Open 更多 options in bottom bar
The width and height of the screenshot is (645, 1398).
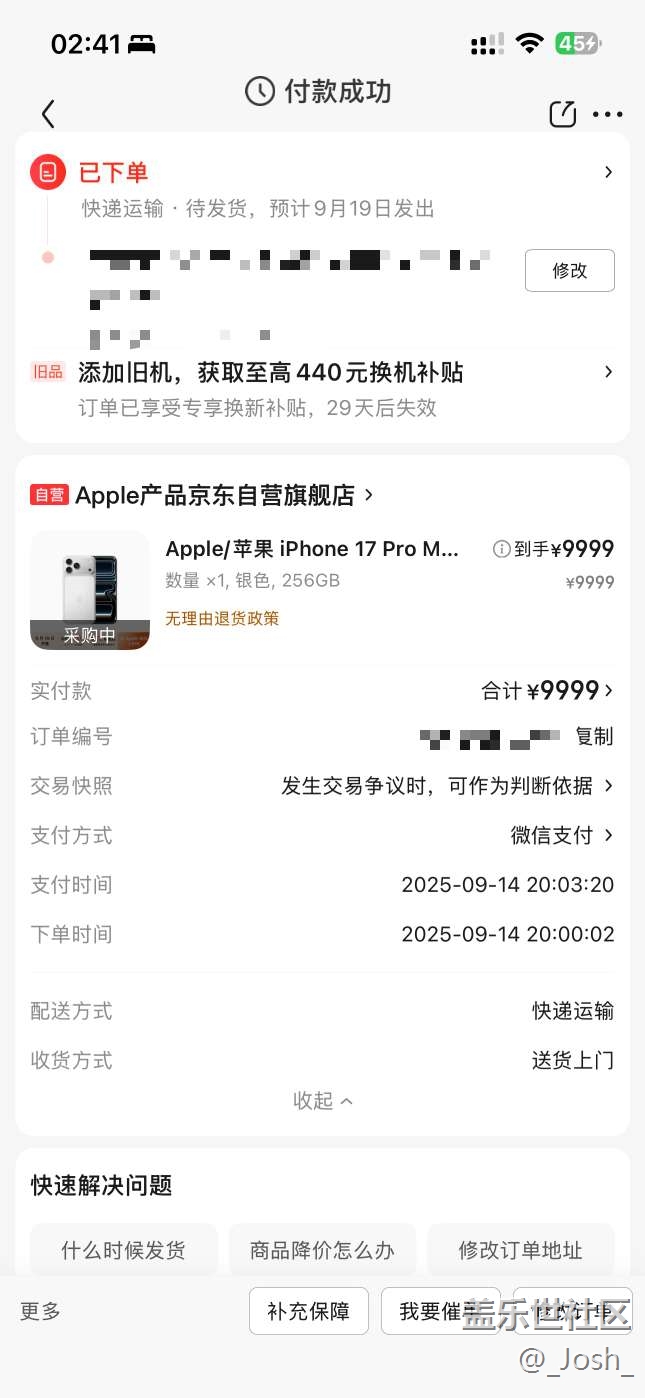coord(41,1311)
